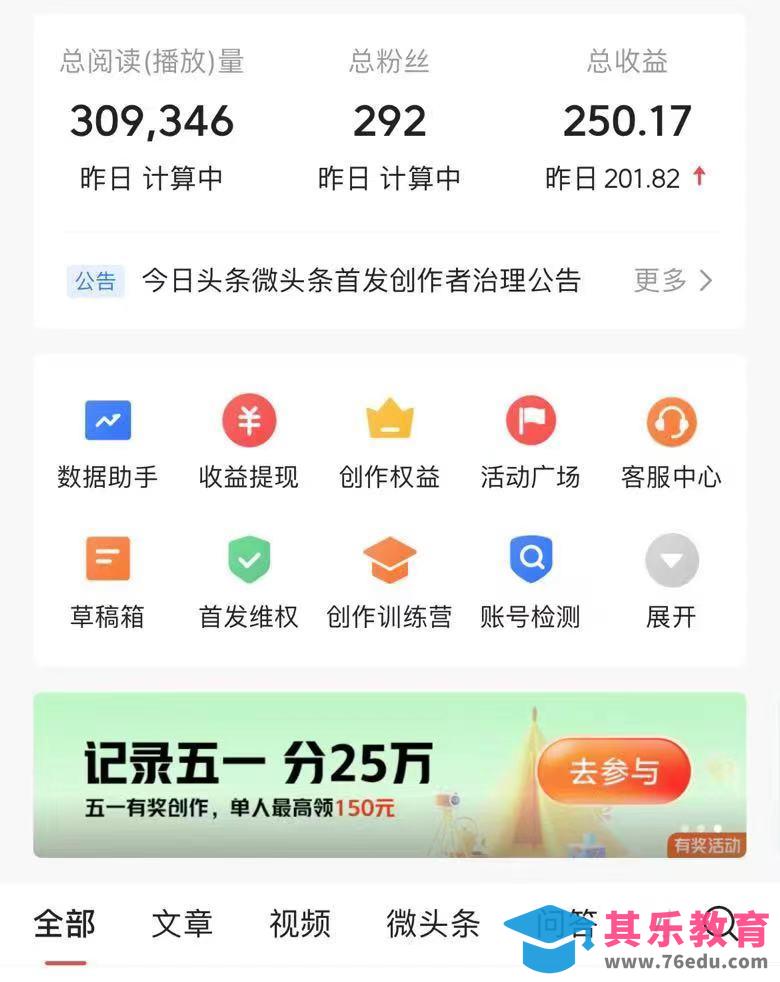The image size is (780, 982).
Task: Tap 去参与 on the 五一 banner
Action: [614, 772]
